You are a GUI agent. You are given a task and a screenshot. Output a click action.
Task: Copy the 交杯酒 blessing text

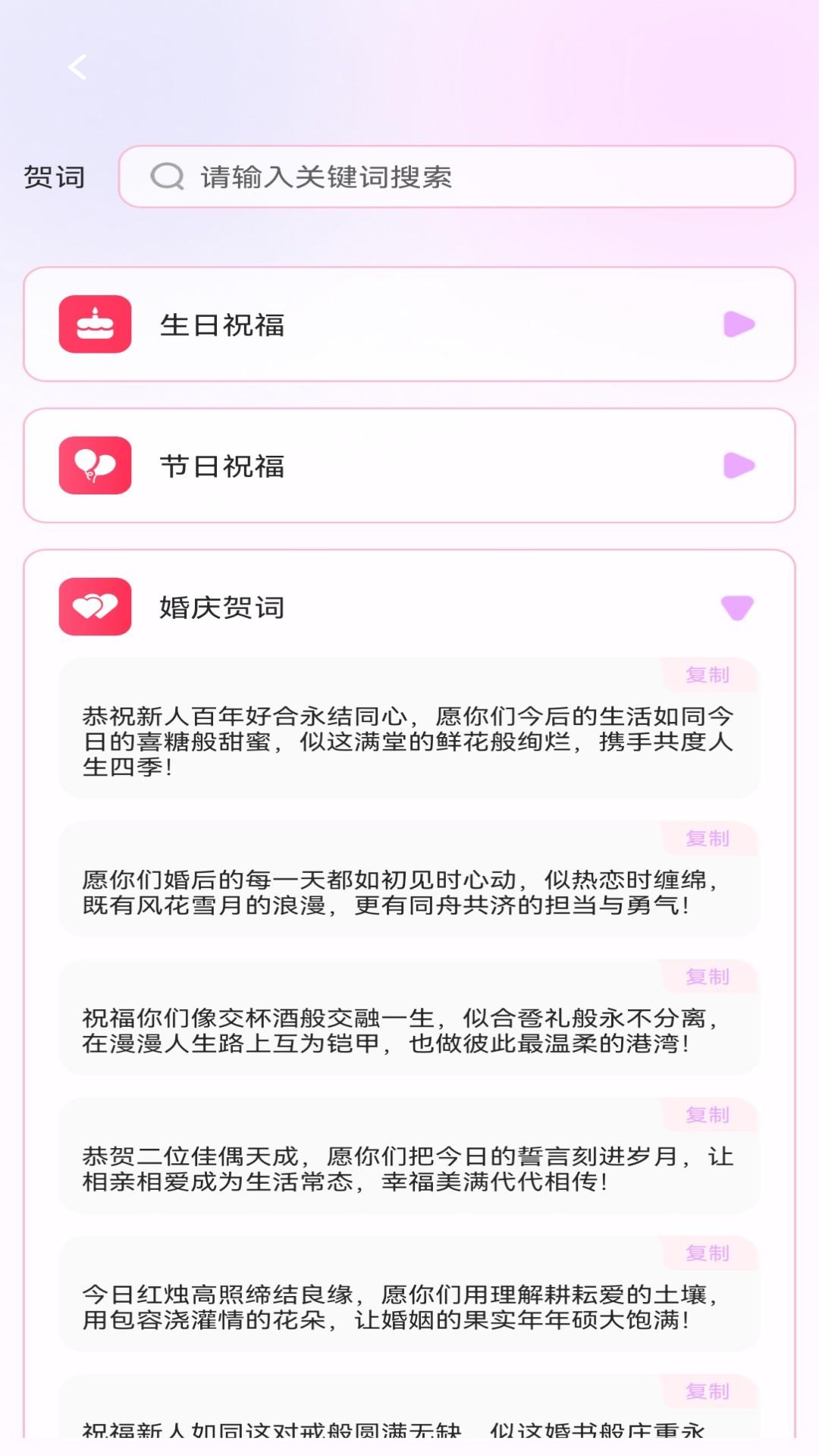click(x=708, y=978)
